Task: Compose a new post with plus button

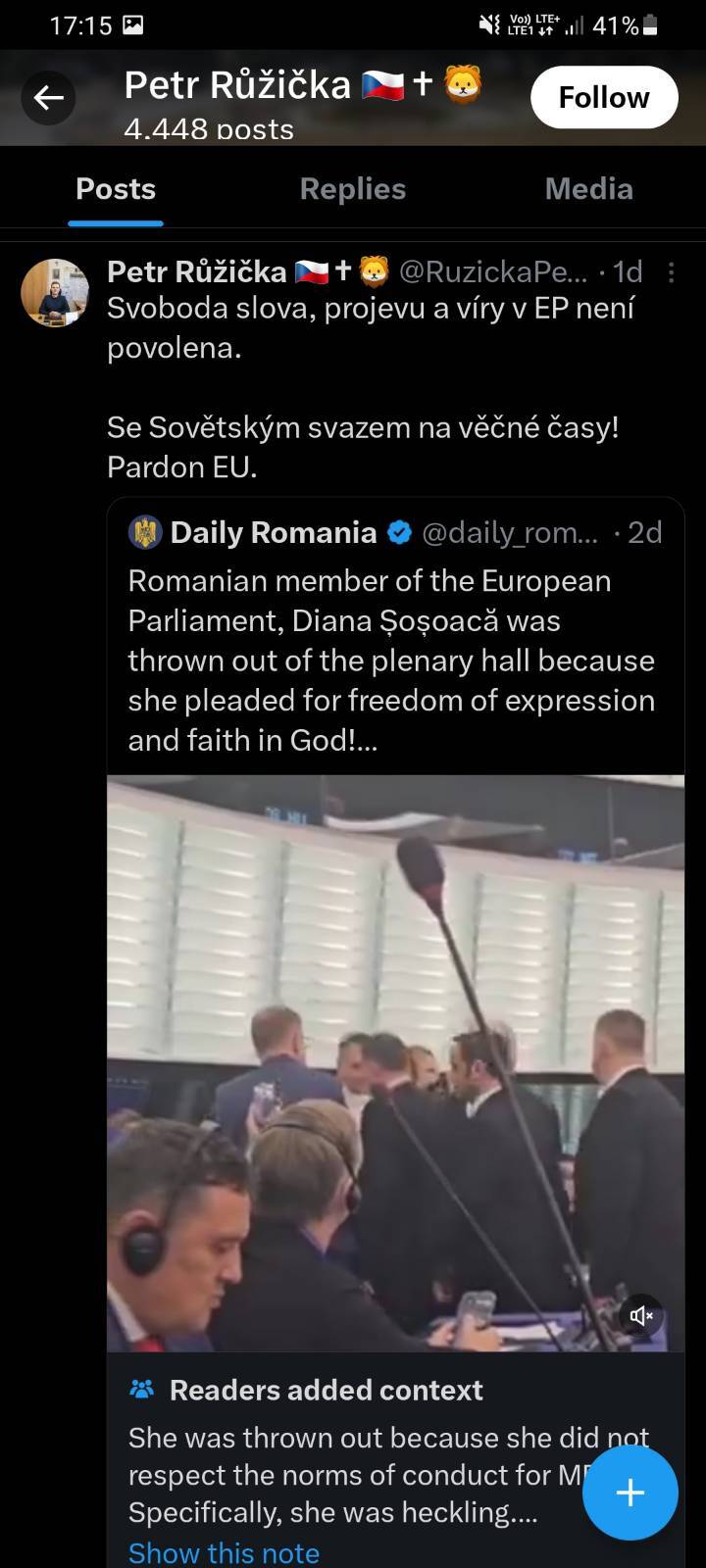Action: [630, 1493]
